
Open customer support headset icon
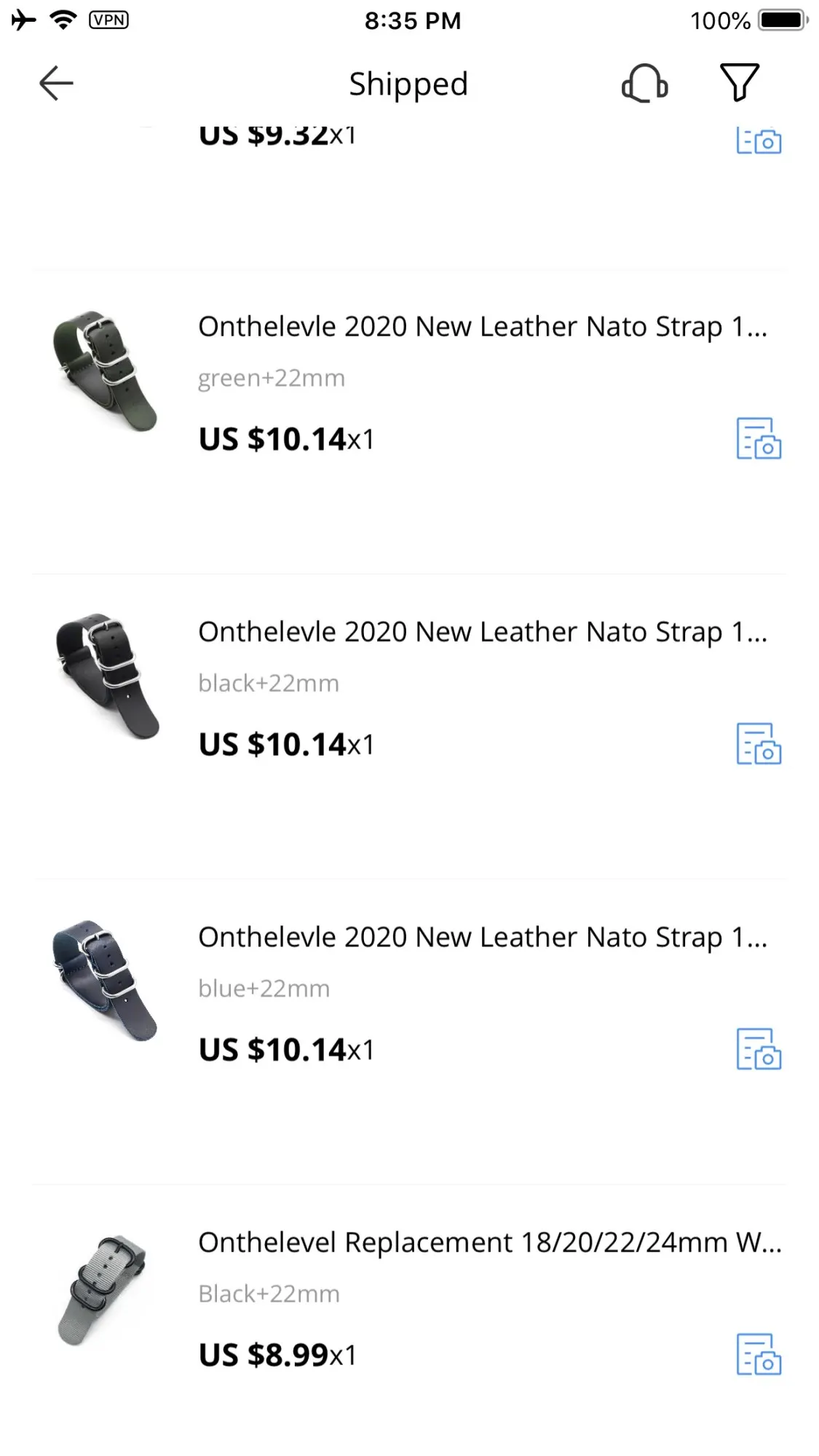[644, 83]
